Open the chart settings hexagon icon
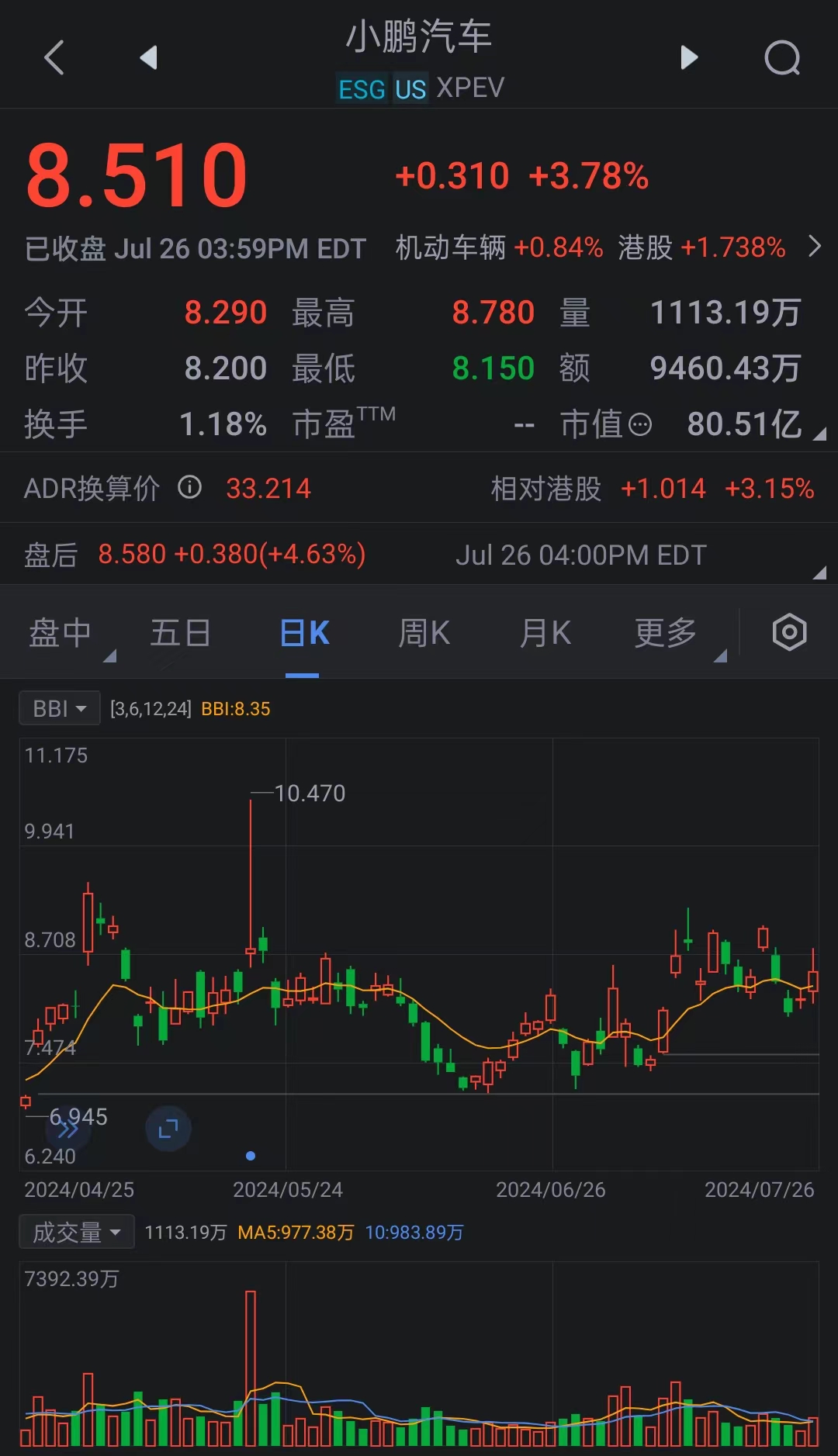Viewport: 838px width, 1456px height. click(790, 632)
